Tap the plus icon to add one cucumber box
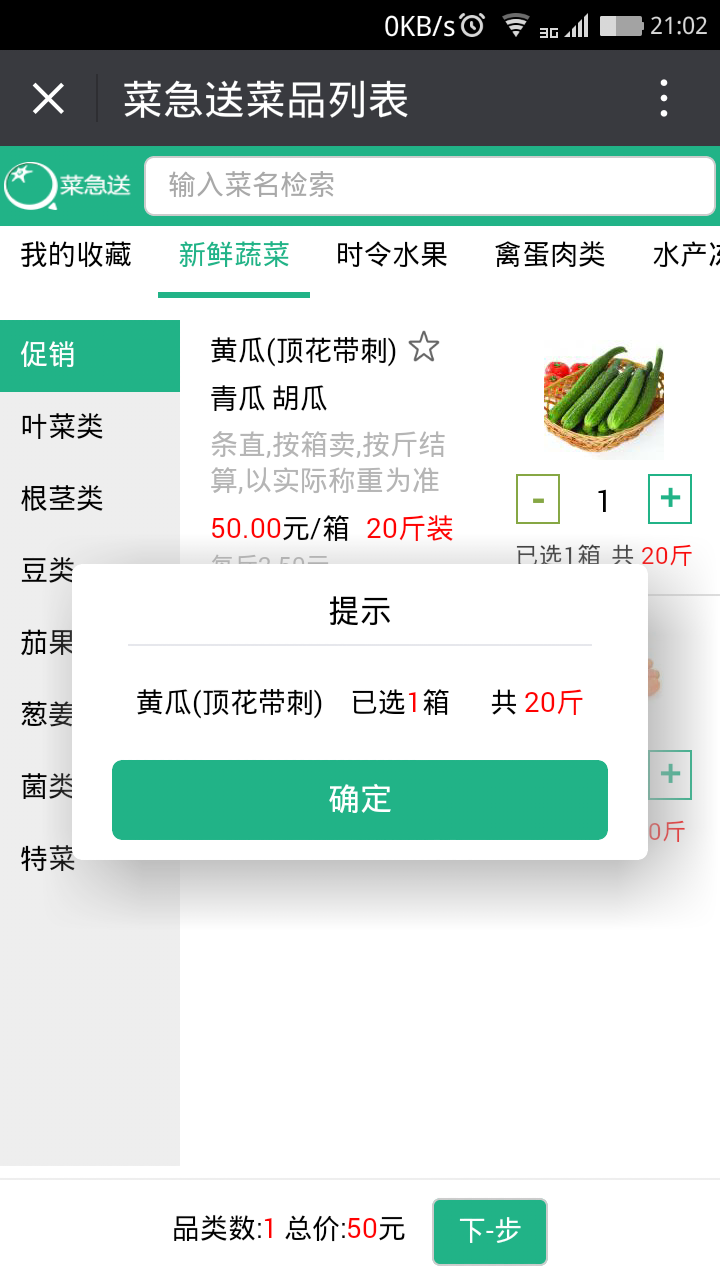 tap(668, 499)
